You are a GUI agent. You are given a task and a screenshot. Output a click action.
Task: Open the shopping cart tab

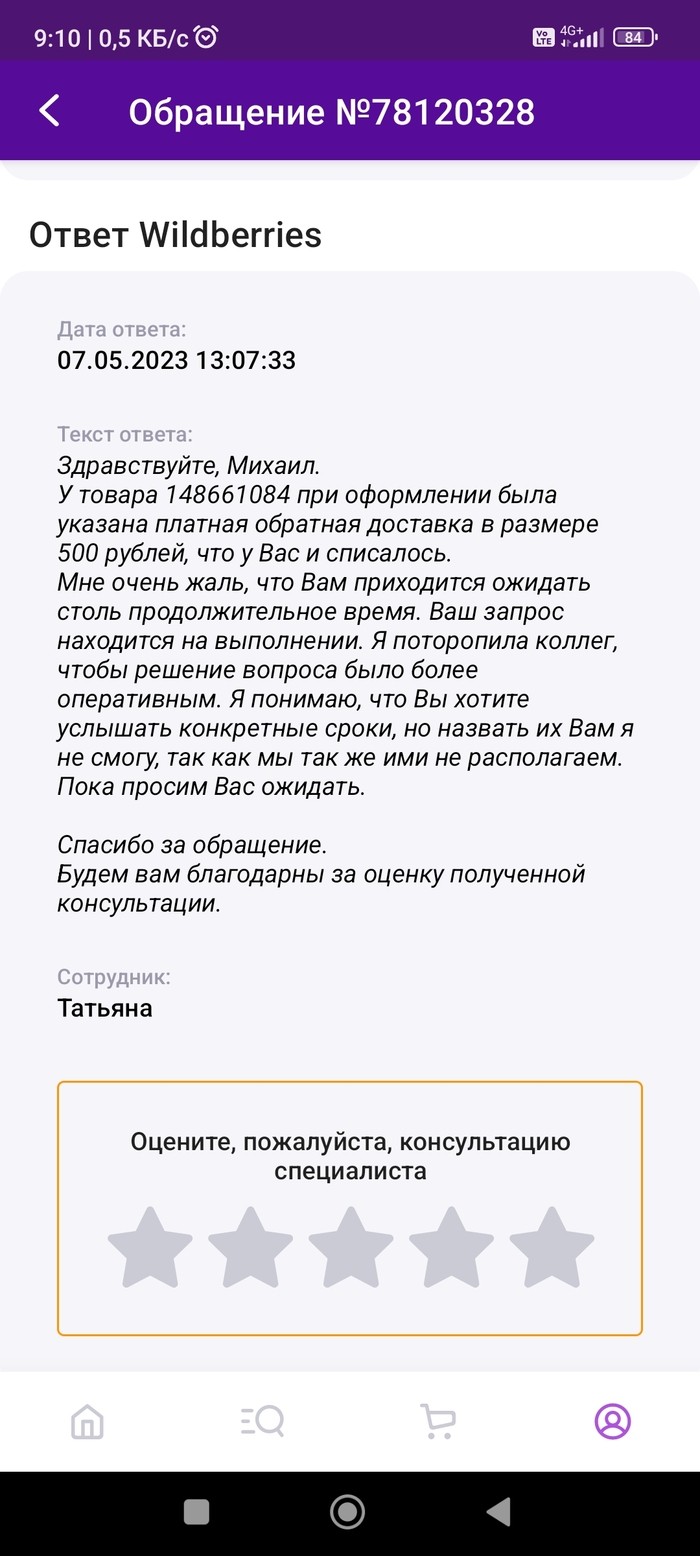coord(437,1421)
